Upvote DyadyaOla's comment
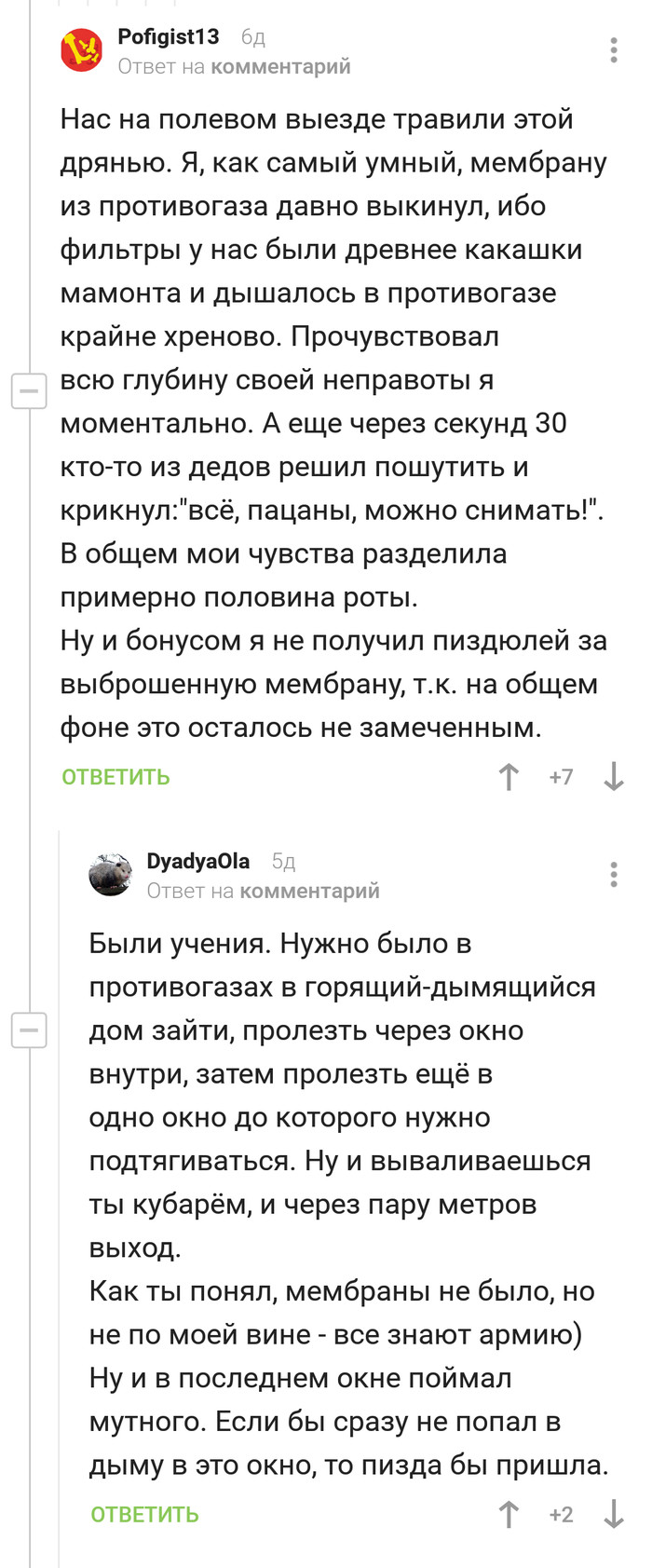The image size is (652, 1568). tap(509, 1515)
